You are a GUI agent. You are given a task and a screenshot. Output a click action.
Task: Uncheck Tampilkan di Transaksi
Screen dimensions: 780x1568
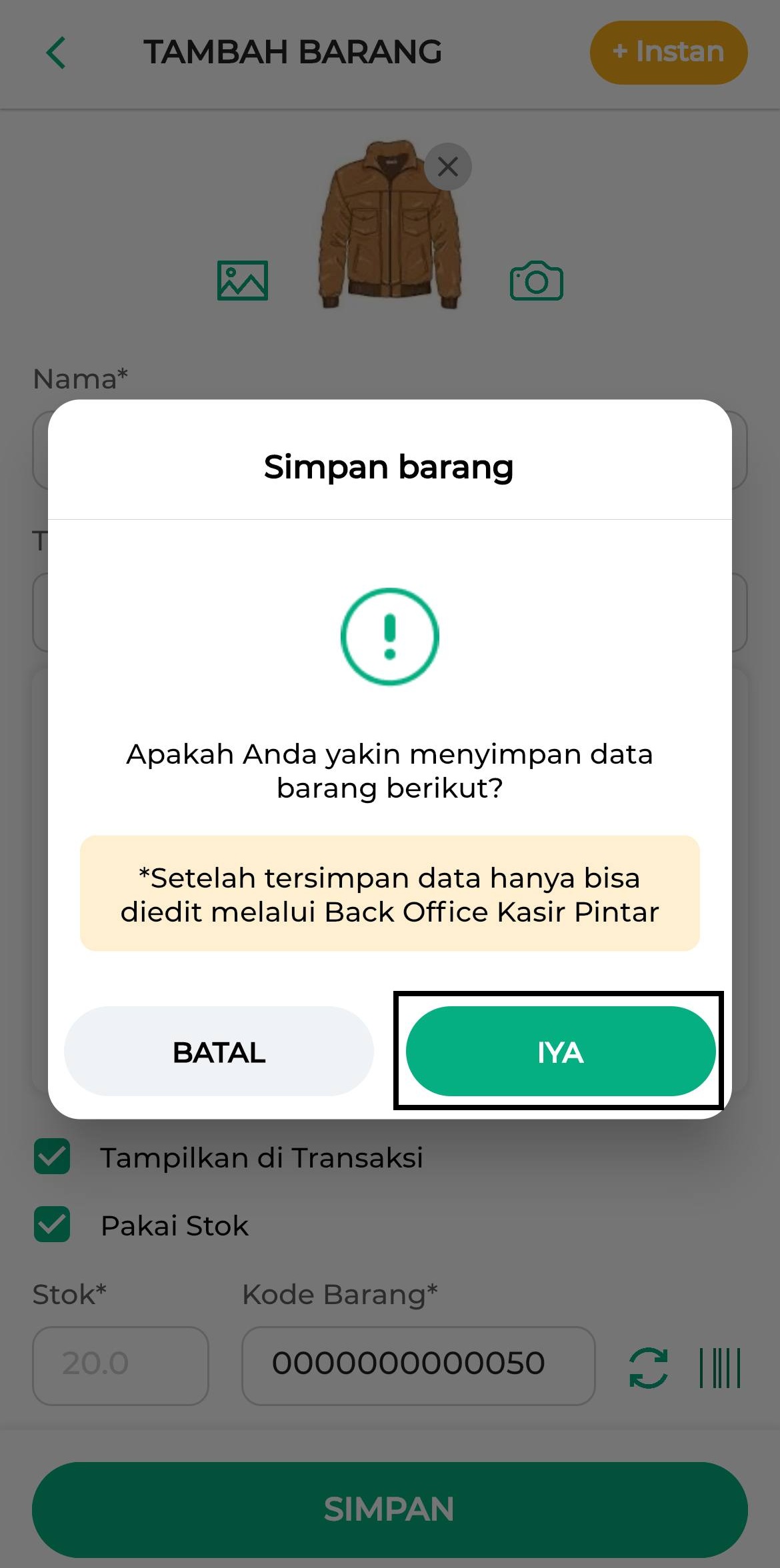coord(52,1157)
